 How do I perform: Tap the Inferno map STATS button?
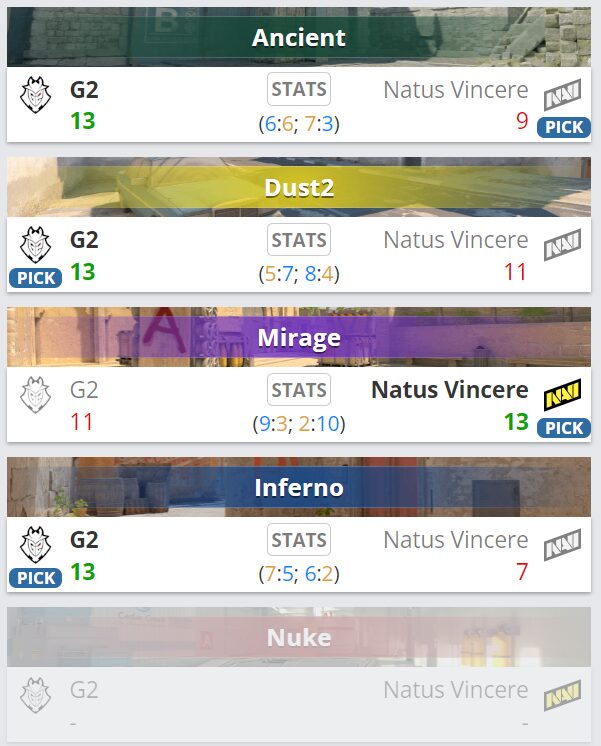pos(299,540)
